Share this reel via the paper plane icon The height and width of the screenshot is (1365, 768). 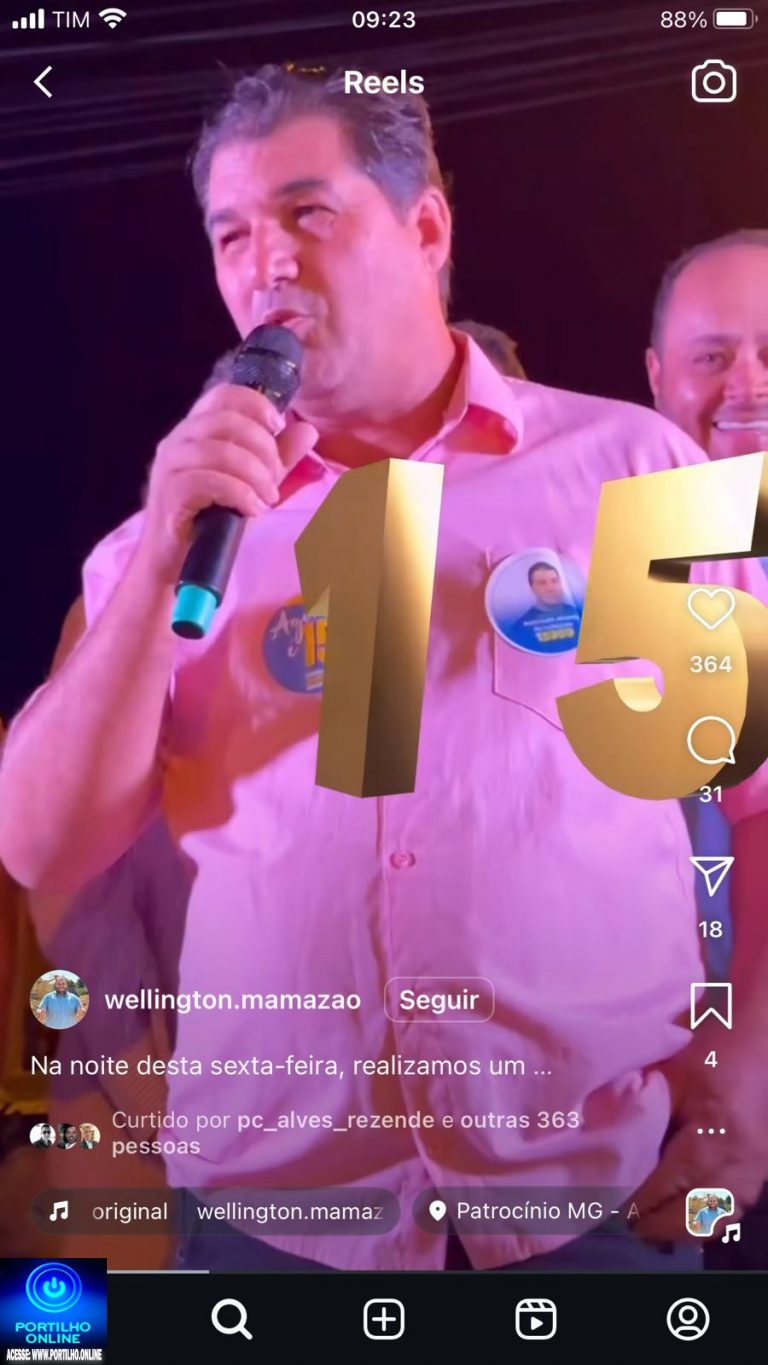click(711, 876)
